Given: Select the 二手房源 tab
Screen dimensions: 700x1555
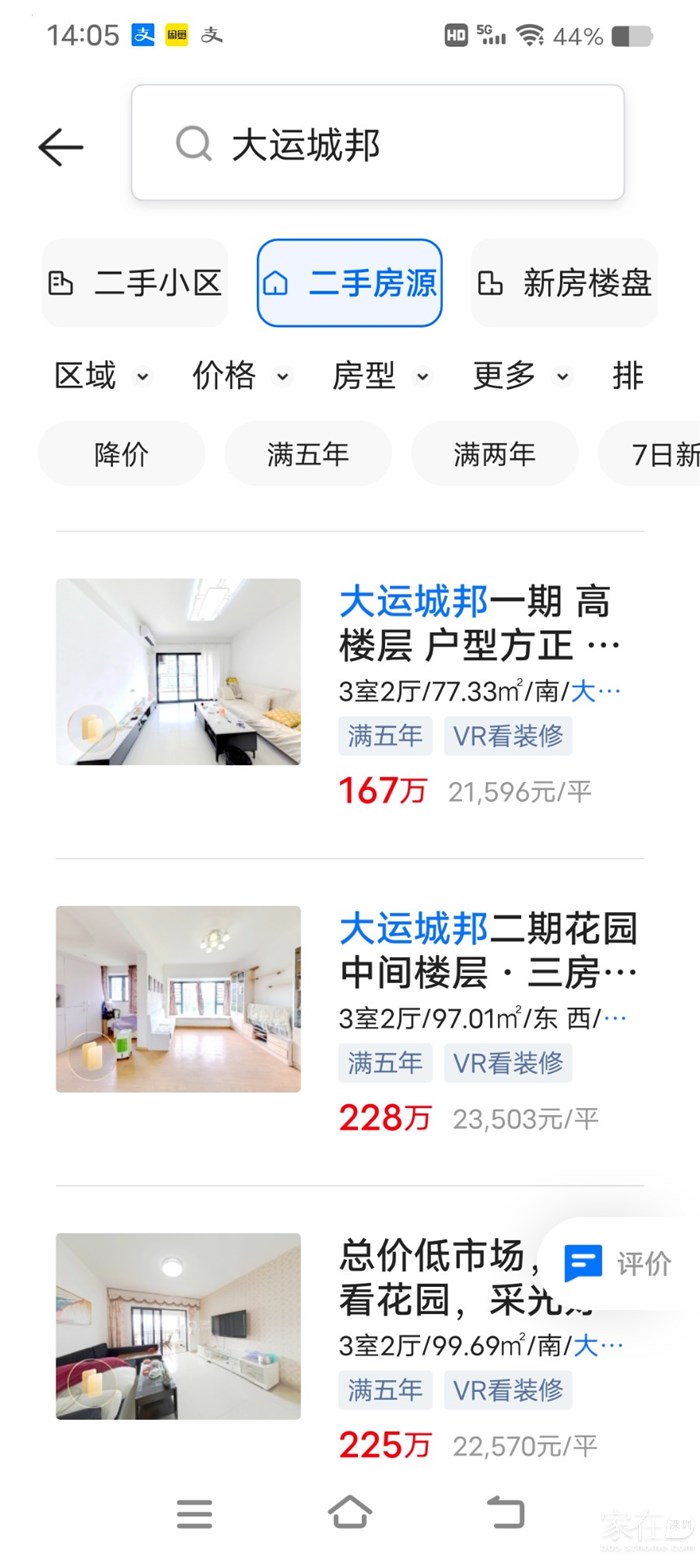Looking at the screenshot, I should coord(349,283).
